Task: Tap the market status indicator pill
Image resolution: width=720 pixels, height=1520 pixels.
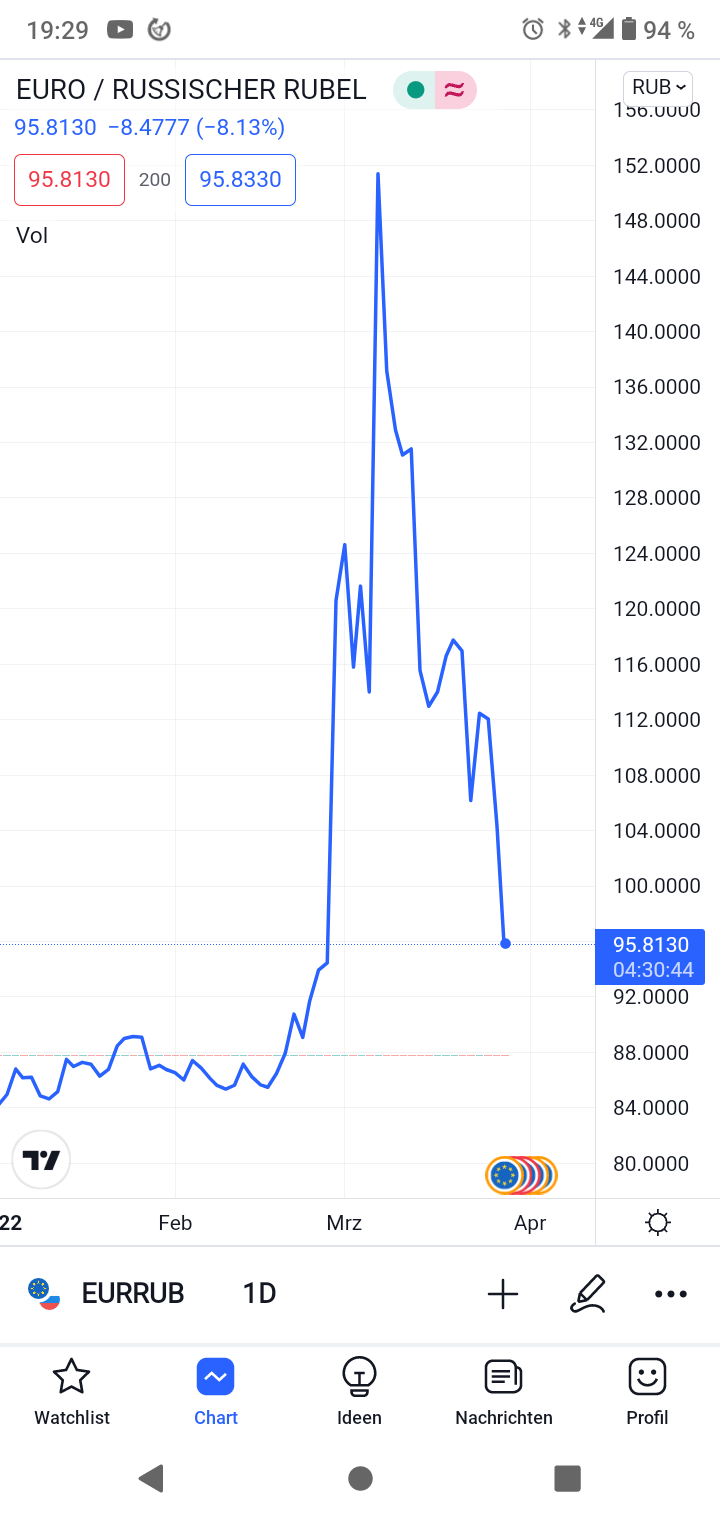Action: click(x=435, y=90)
